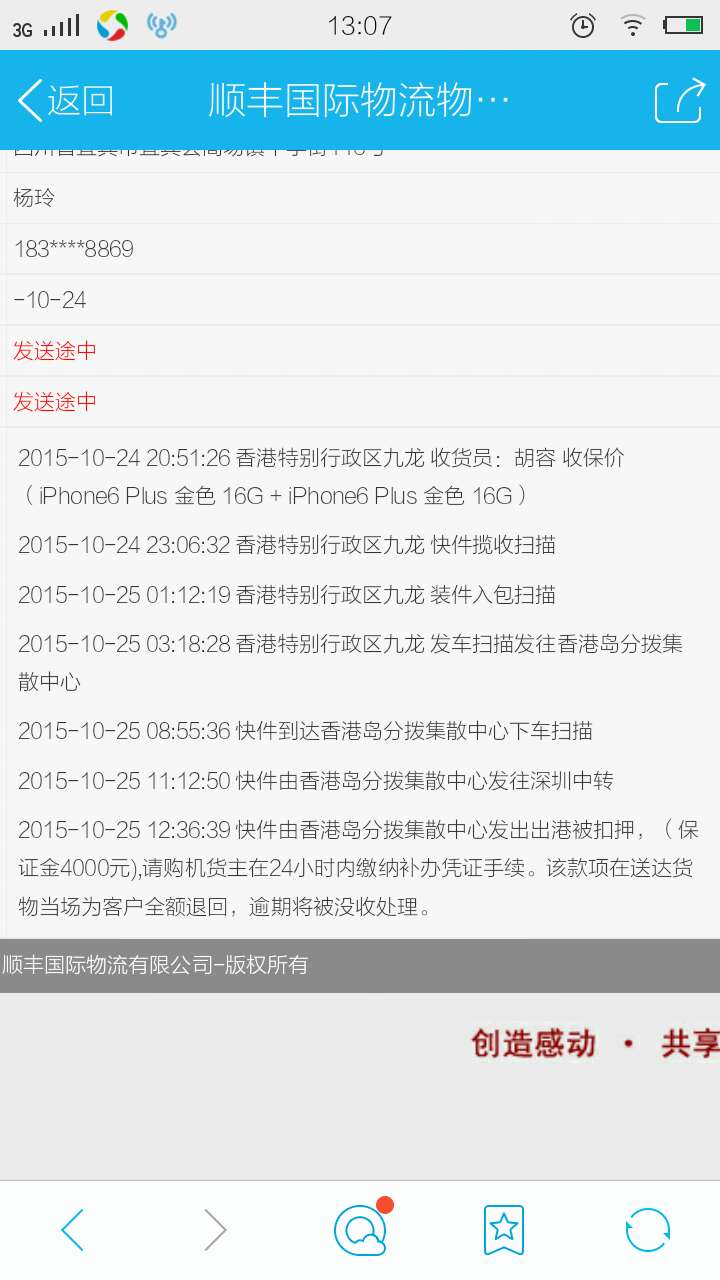Refresh the current page
Viewport: 720px width, 1280px height.
click(647, 1230)
